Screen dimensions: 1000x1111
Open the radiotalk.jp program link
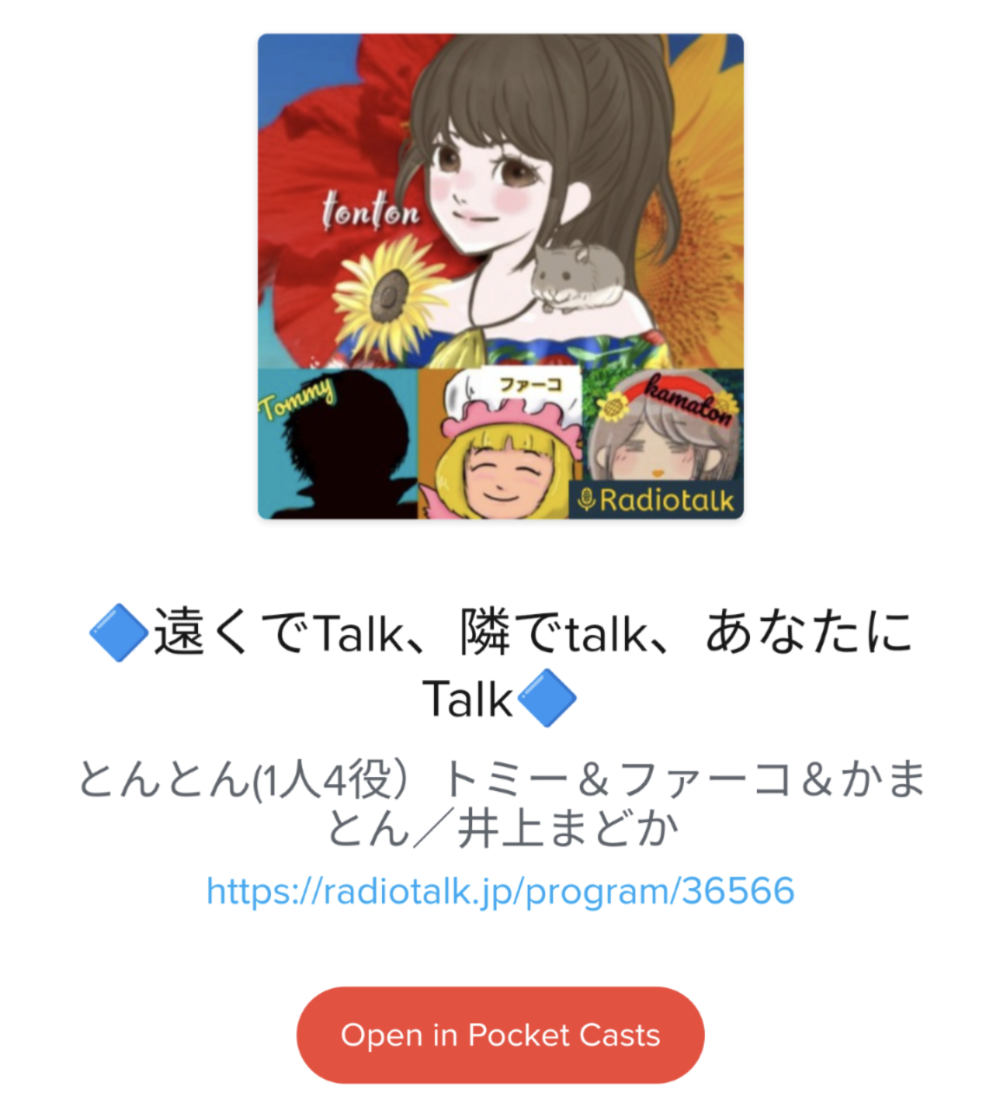[x=500, y=890]
